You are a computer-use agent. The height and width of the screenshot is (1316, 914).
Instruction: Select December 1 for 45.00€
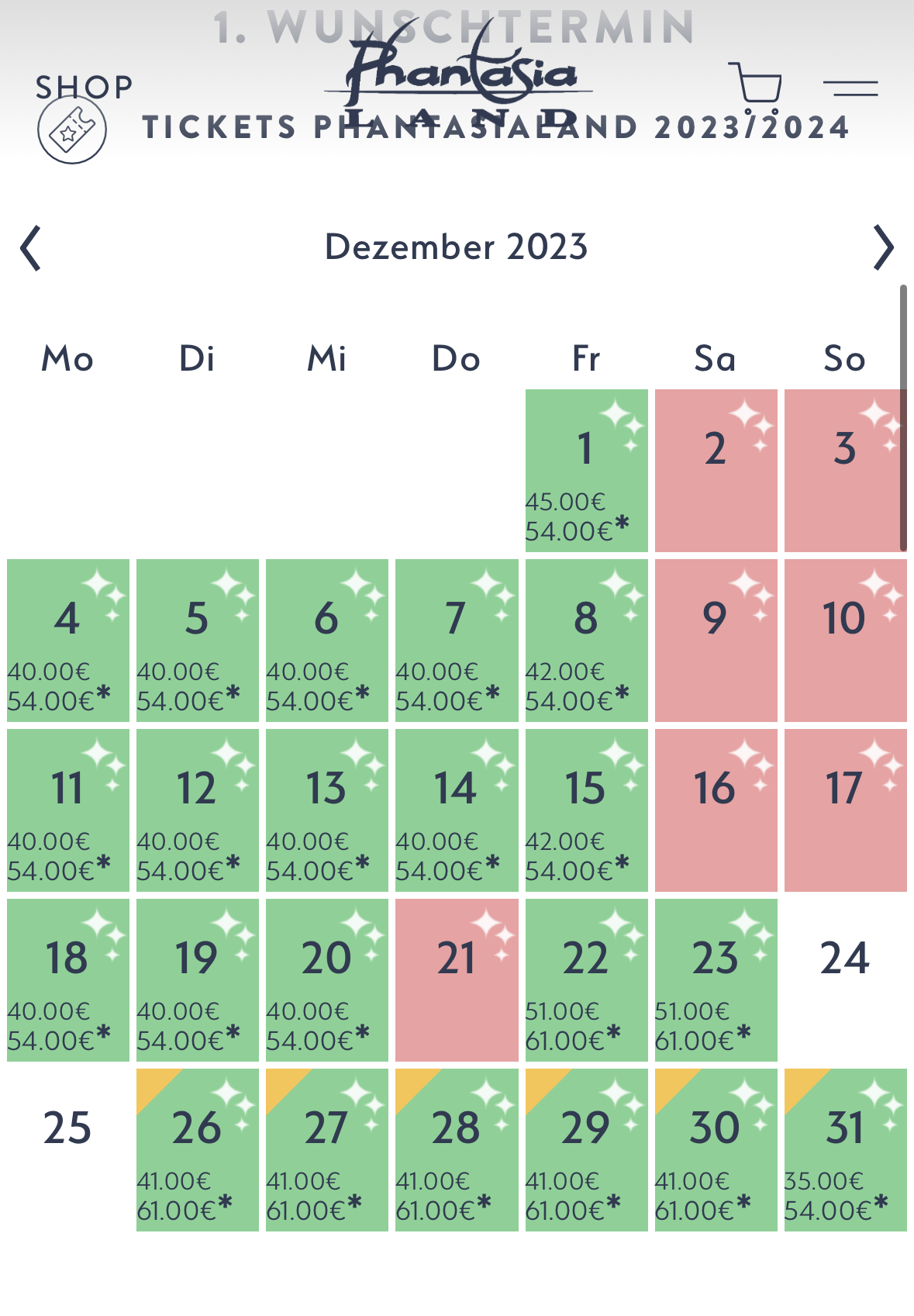tap(586, 471)
